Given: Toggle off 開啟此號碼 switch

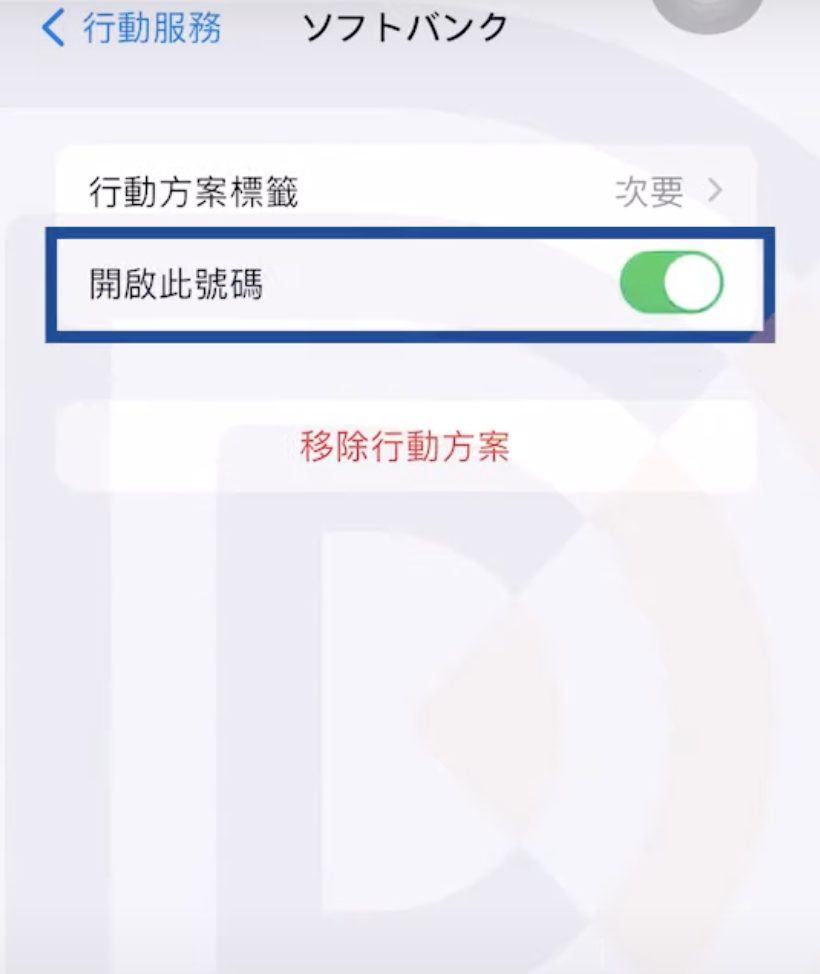Looking at the screenshot, I should pos(671,284).
